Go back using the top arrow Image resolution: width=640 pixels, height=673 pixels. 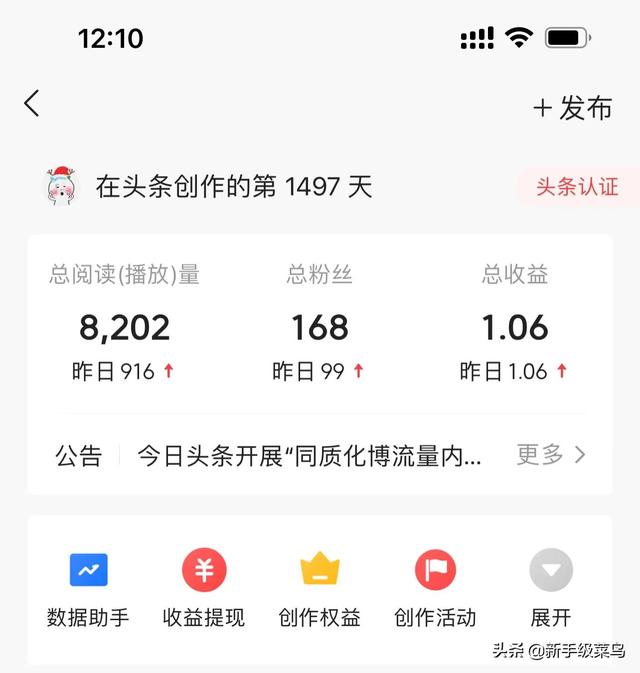pos(32,103)
